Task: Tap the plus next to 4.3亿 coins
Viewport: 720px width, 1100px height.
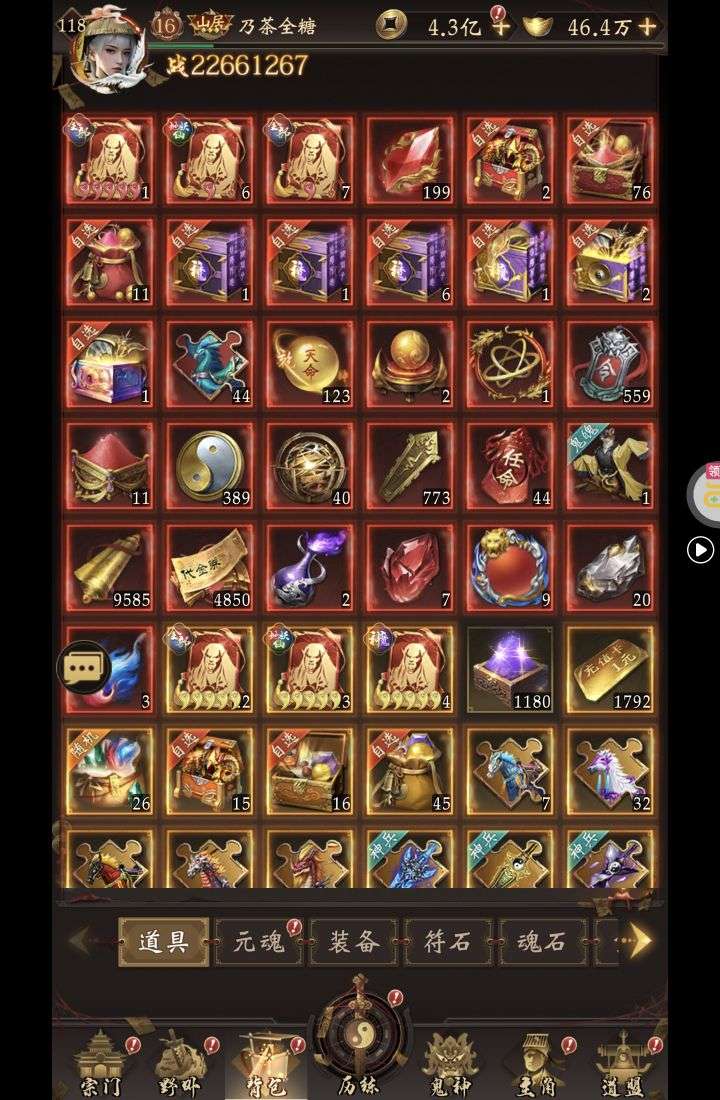Action: 500,26
